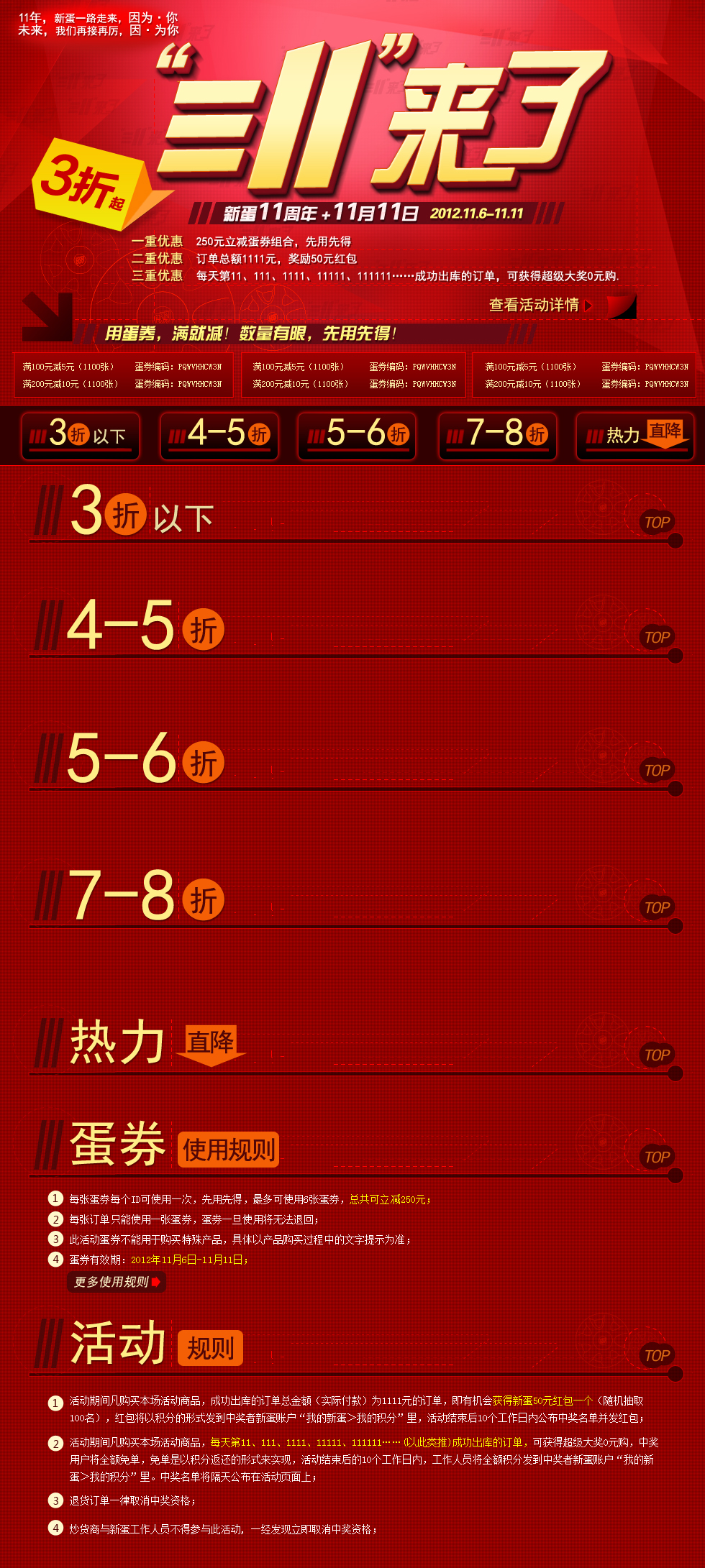Tap TOP beside the 5-6折 section header
Image resolution: width=705 pixels, height=1568 pixels.
[x=657, y=771]
